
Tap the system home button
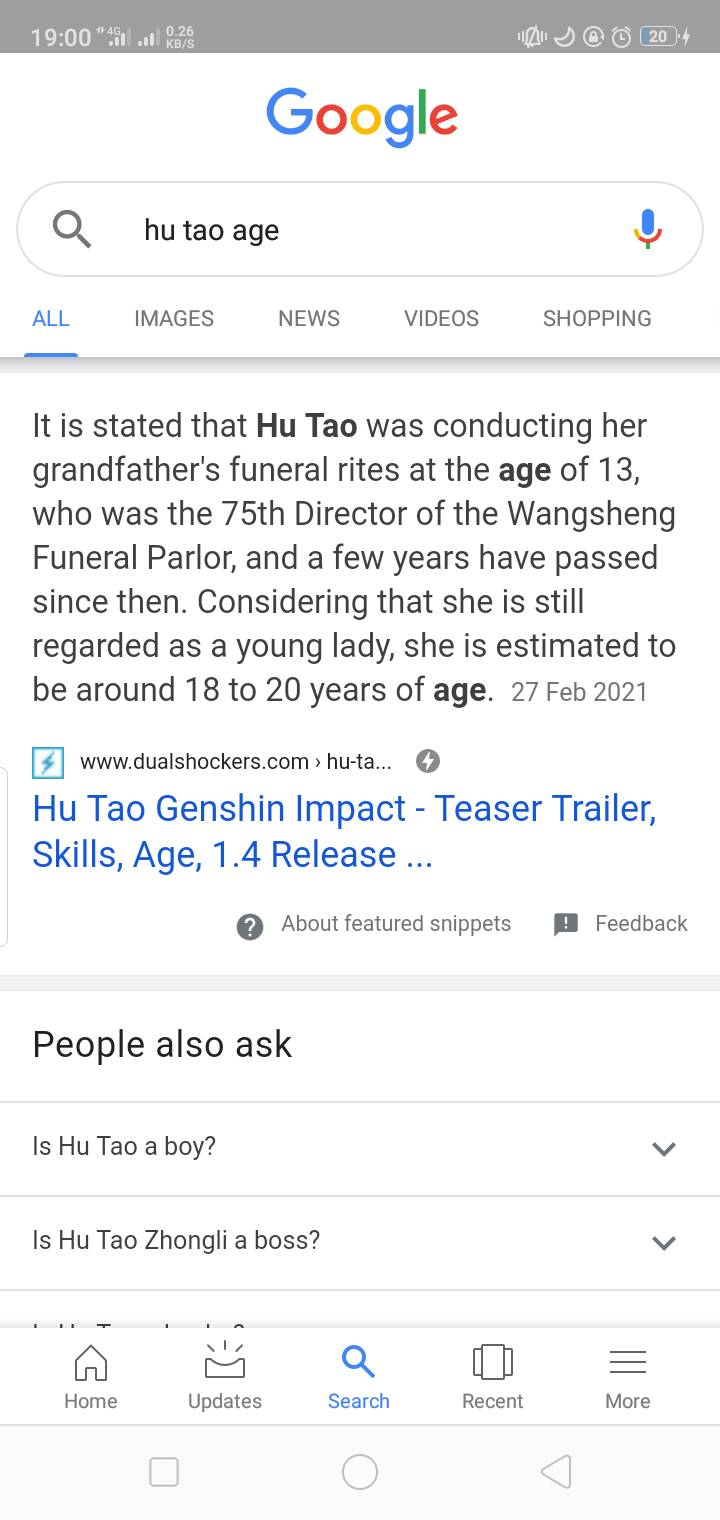360,1471
